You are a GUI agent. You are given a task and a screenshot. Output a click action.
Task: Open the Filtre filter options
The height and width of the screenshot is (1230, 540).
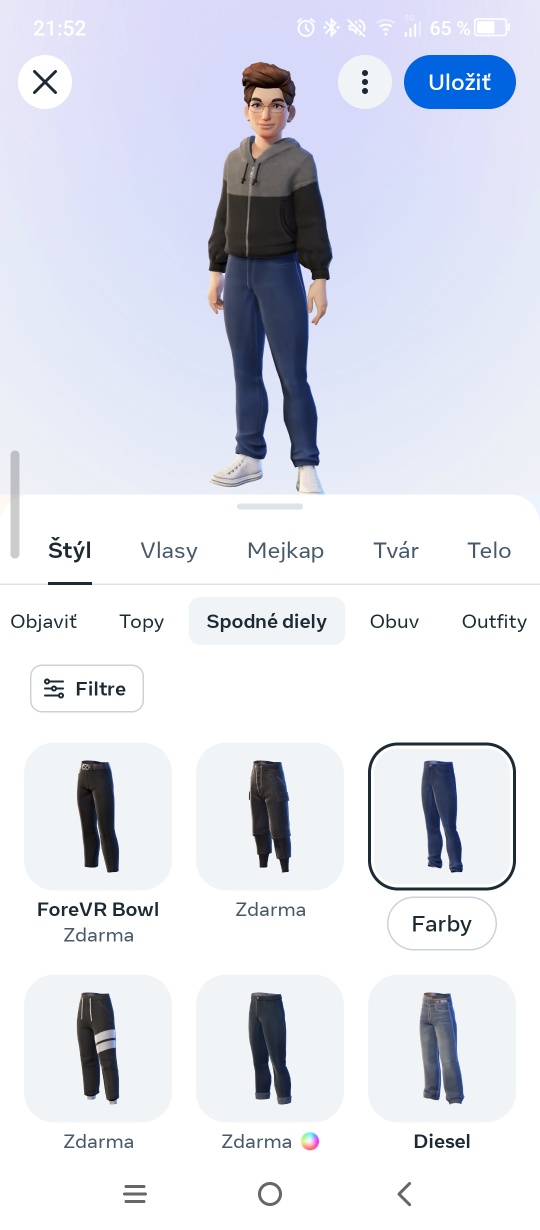87,689
